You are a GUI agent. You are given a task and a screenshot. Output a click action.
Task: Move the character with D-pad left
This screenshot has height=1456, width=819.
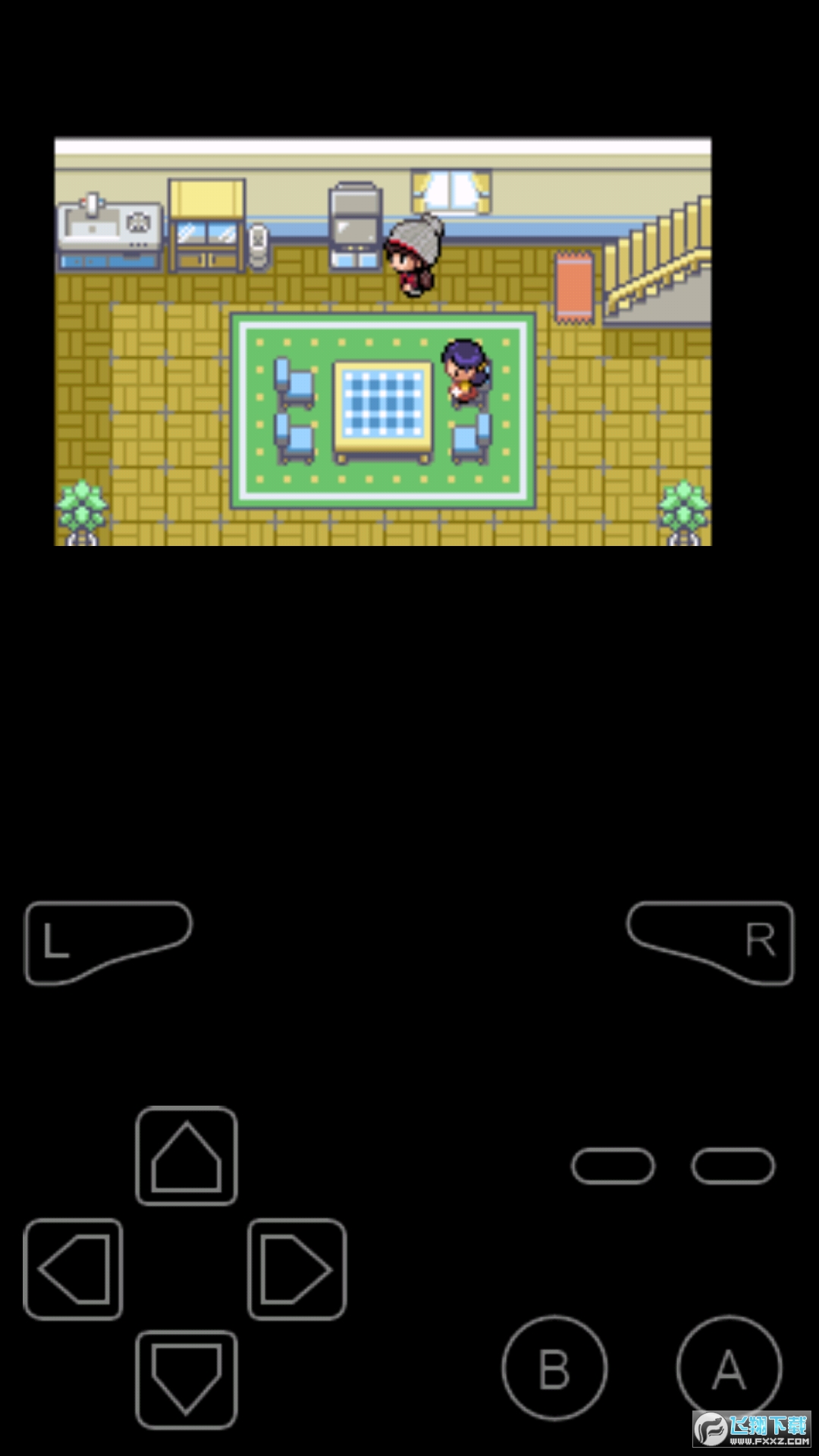tap(74, 1269)
